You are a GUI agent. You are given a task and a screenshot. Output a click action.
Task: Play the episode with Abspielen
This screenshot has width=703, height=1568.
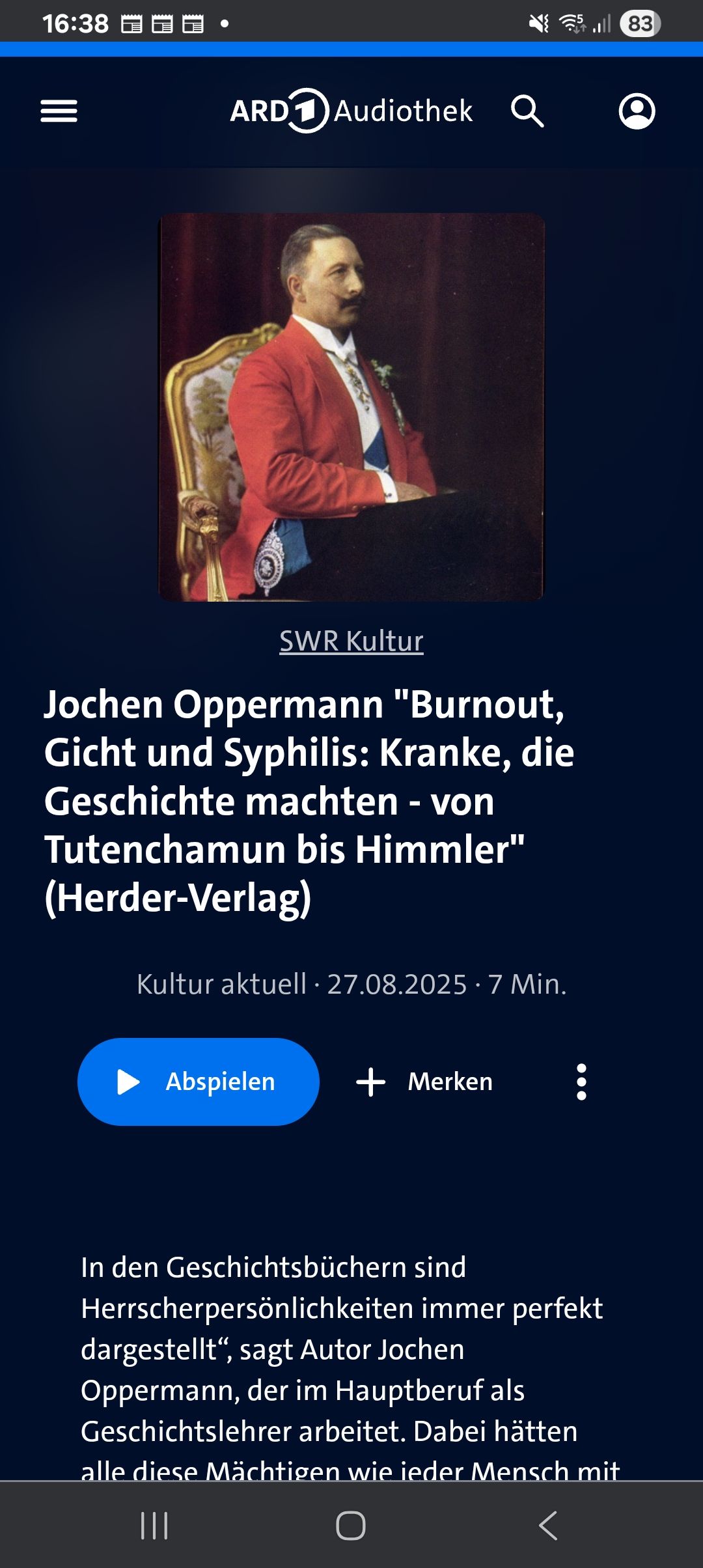(x=199, y=1082)
